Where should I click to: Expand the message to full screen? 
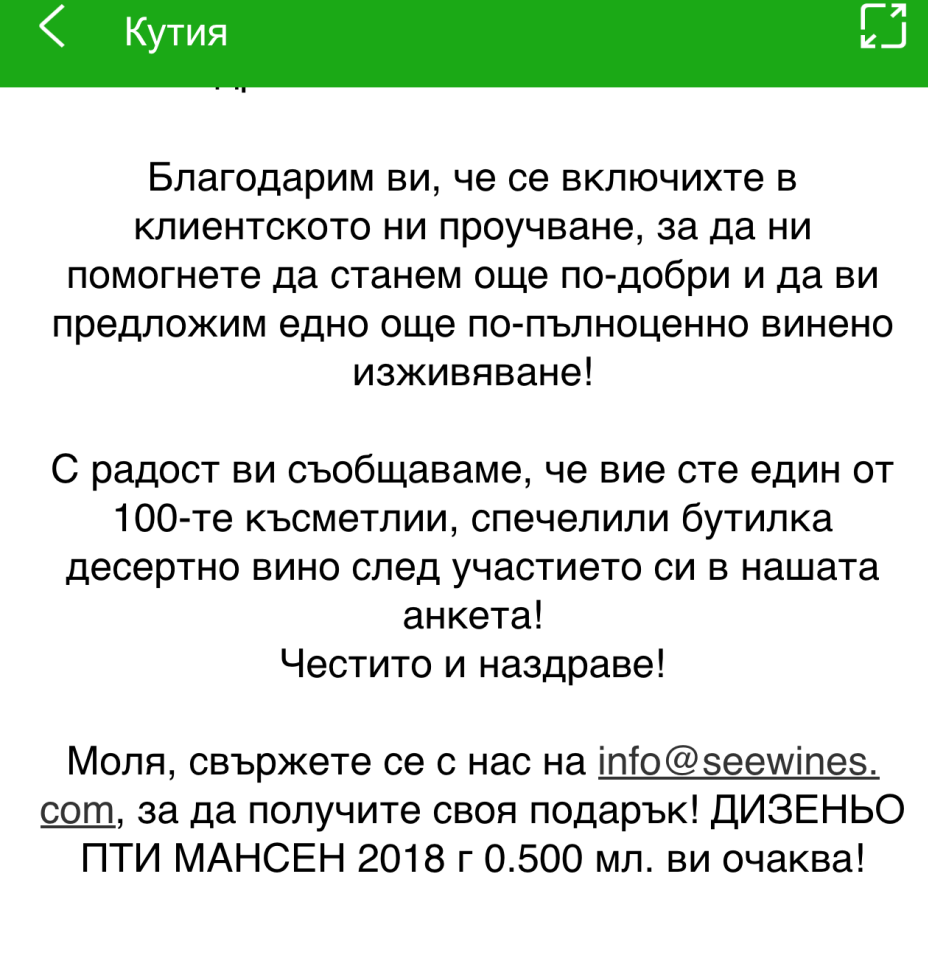coord(883,26)
